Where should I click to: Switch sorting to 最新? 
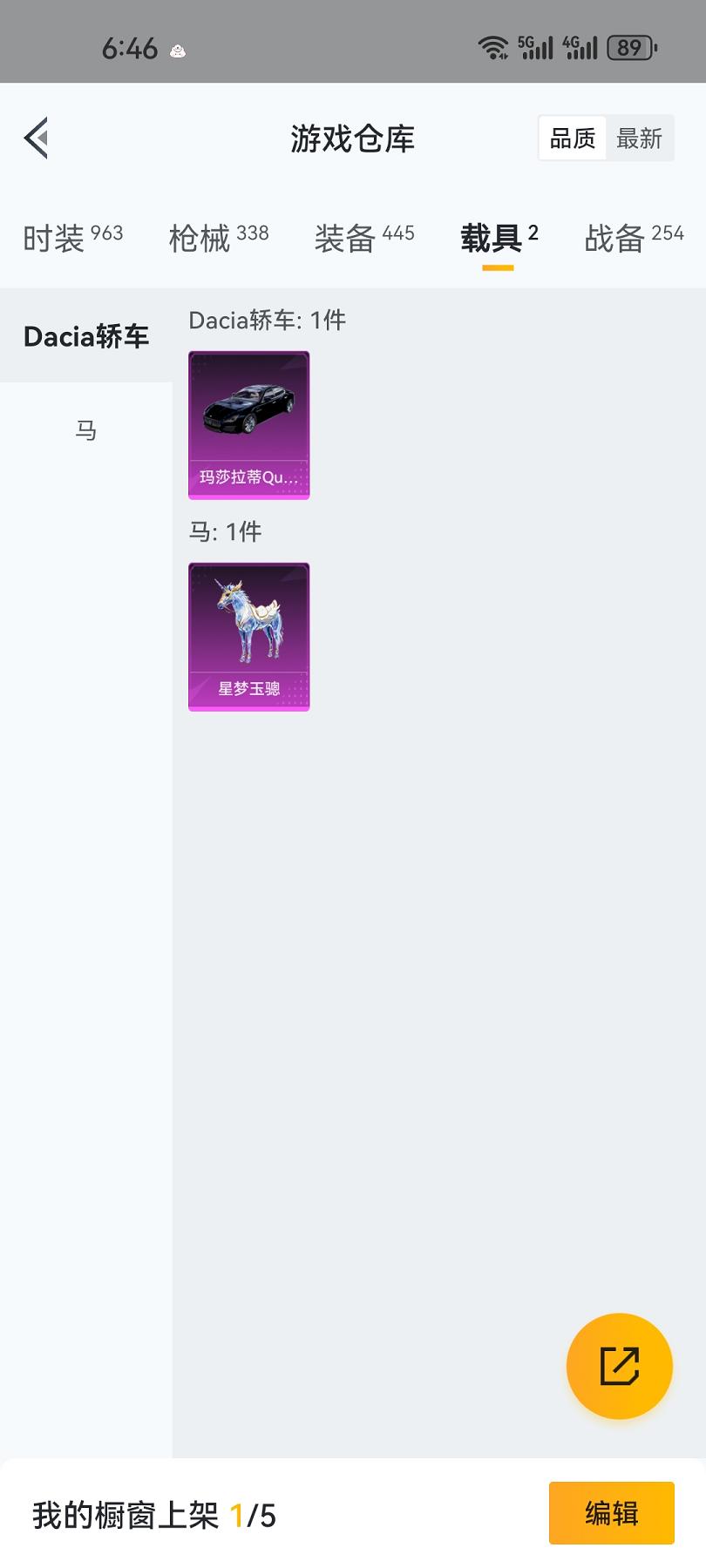[x=641, y=138]
